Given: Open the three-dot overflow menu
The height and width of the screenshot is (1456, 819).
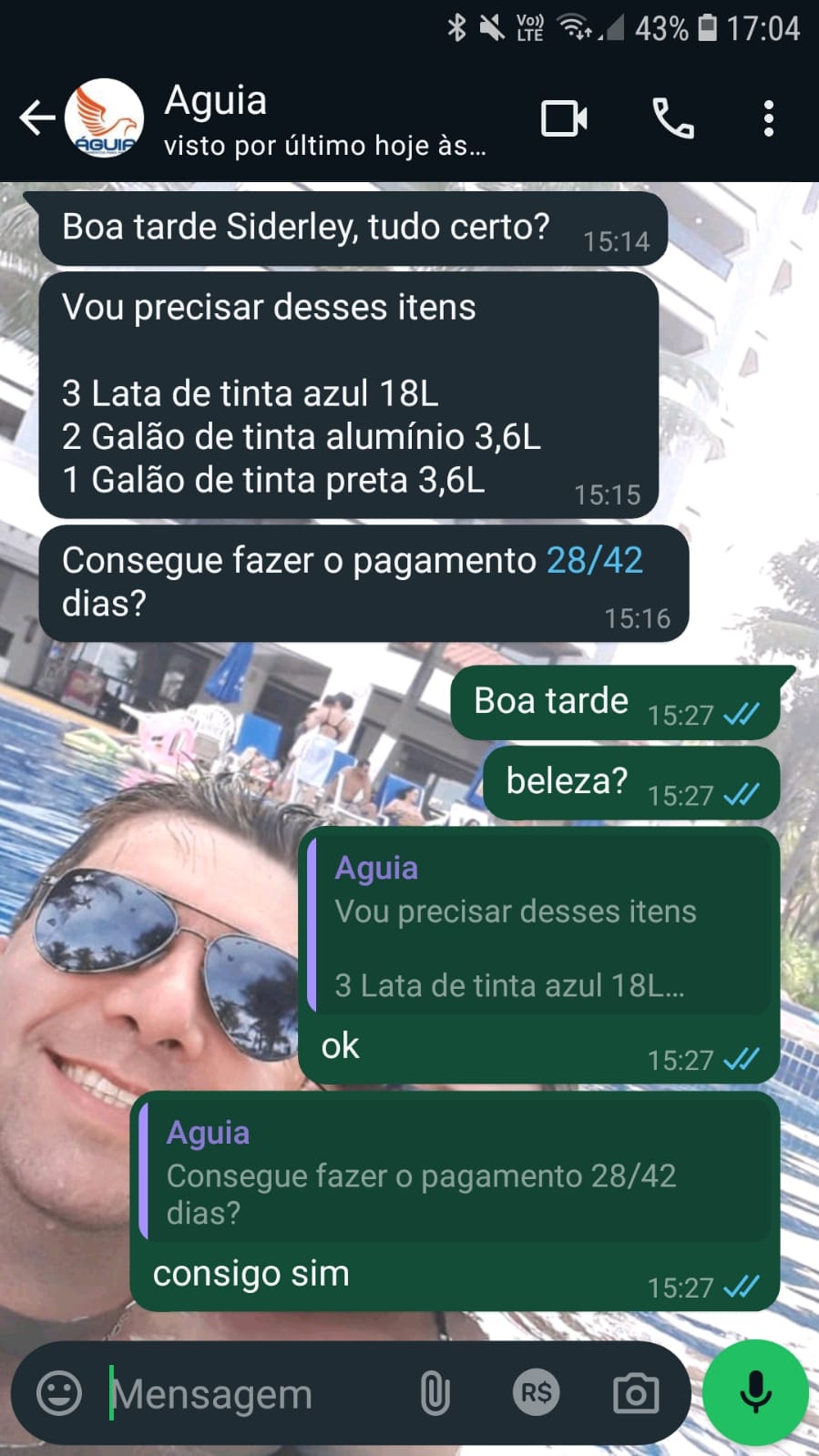Looking at the screenshot, I should click(x=768, y=119).
